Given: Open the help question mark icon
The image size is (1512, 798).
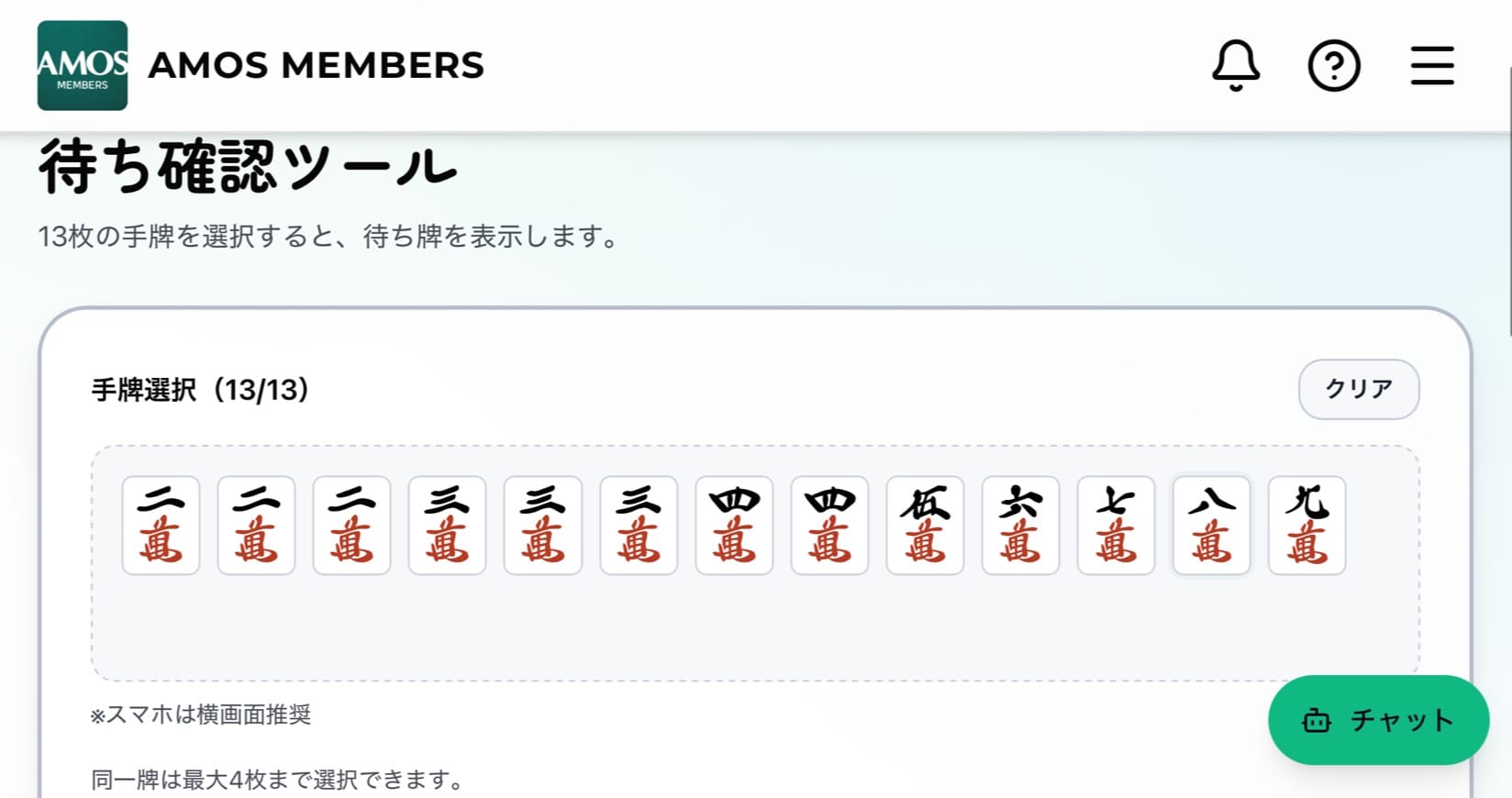Looking at the screenshot, I should [x=1333, y=66].
